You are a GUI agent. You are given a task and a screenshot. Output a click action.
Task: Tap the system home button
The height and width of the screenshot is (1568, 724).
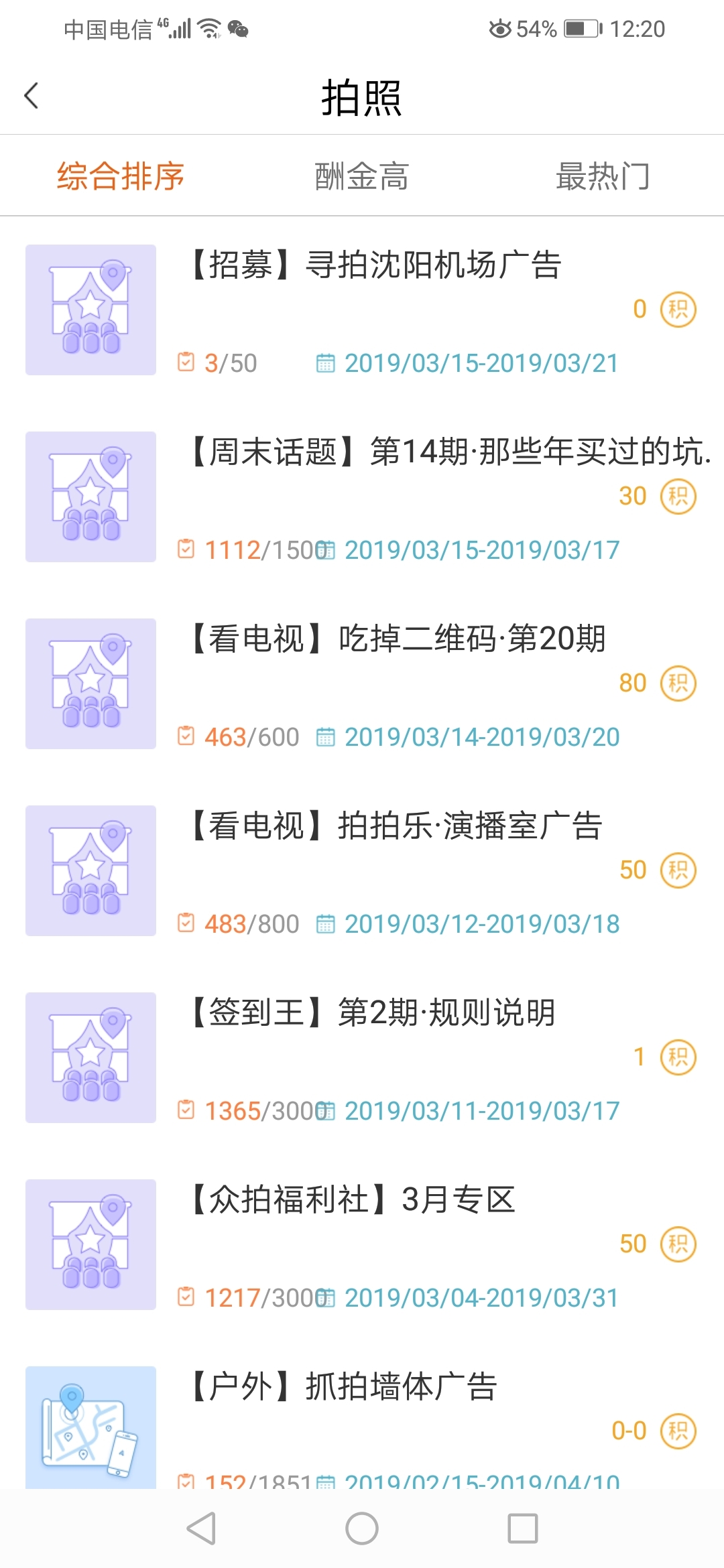coord(362,1528)
